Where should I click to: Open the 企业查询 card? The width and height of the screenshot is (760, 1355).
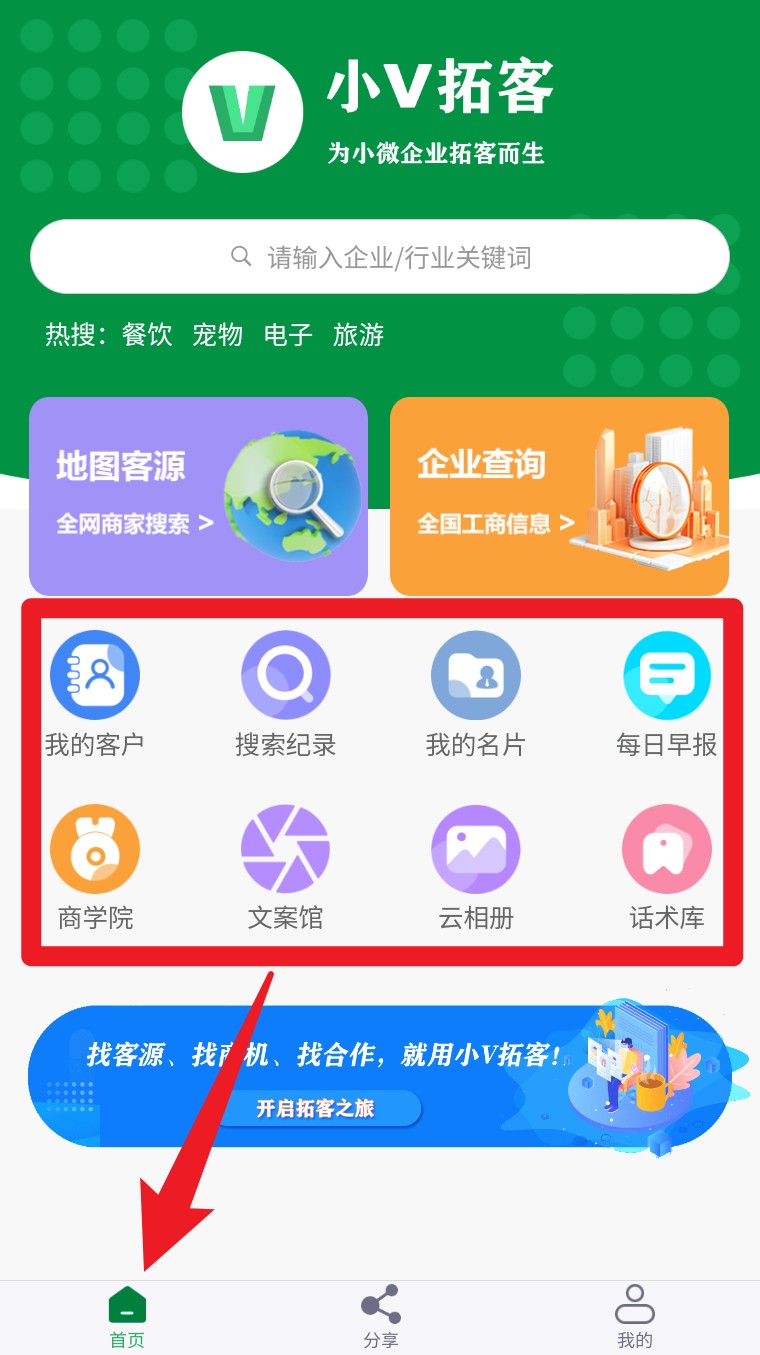tap(559, 496)
